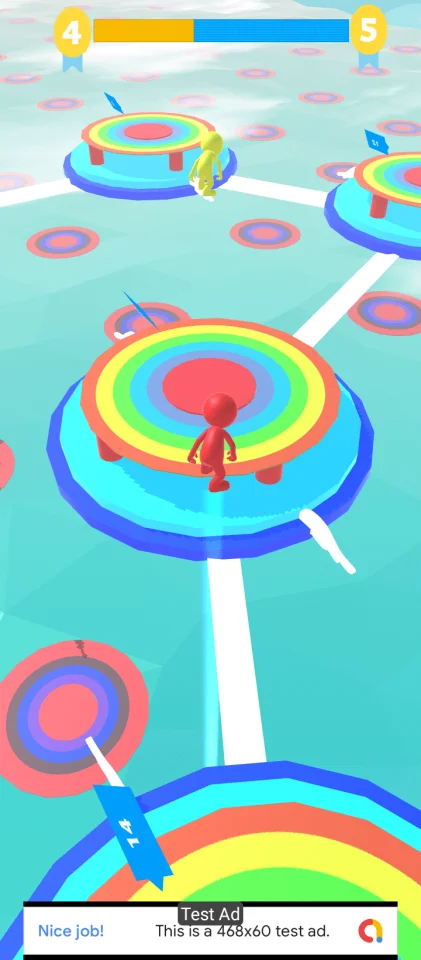Open the 468x60 test ad banner
The height and width of the screenshot is (960, 421).
[x=210, y=931]
